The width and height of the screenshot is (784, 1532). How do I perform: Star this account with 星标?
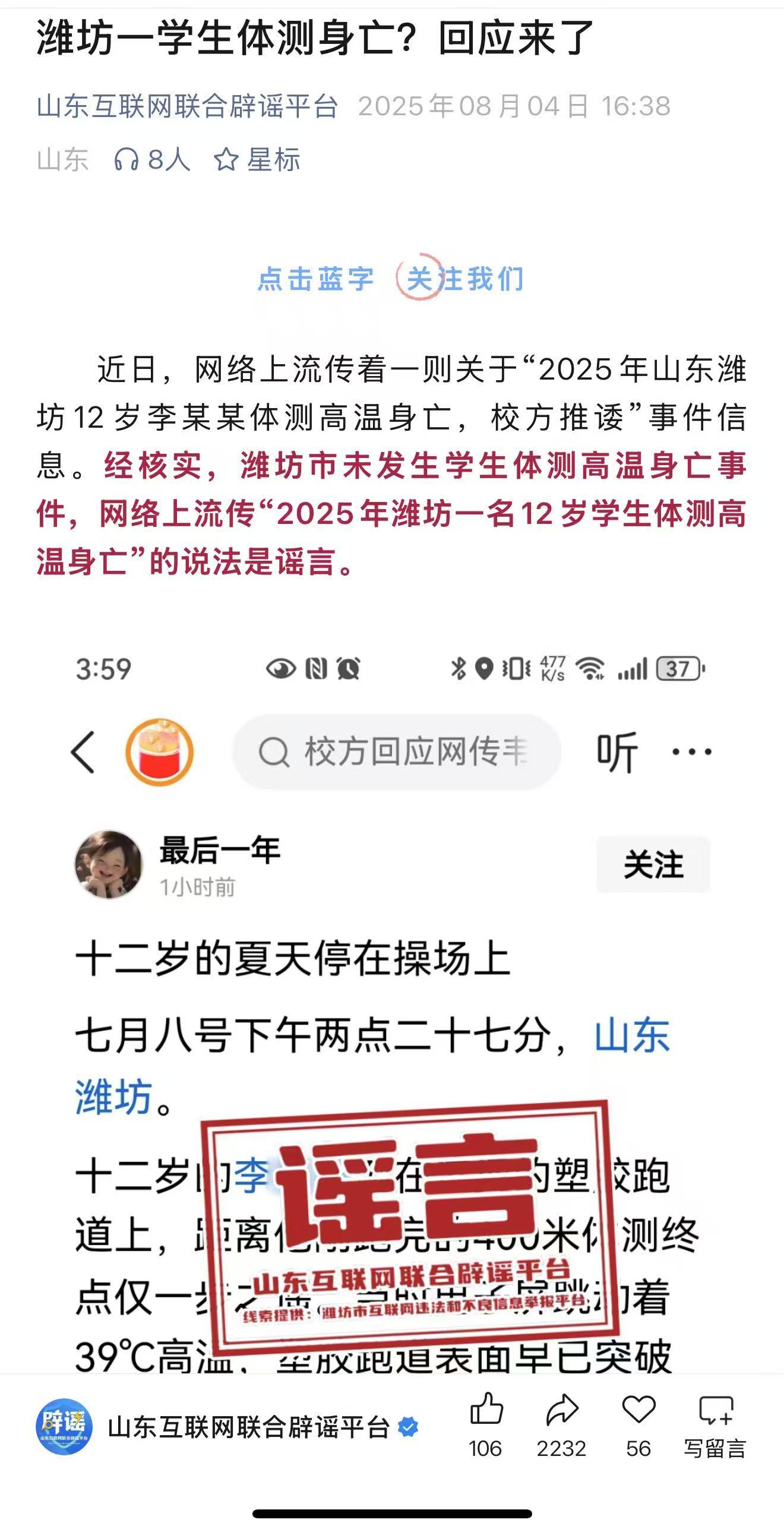[257, 159]
